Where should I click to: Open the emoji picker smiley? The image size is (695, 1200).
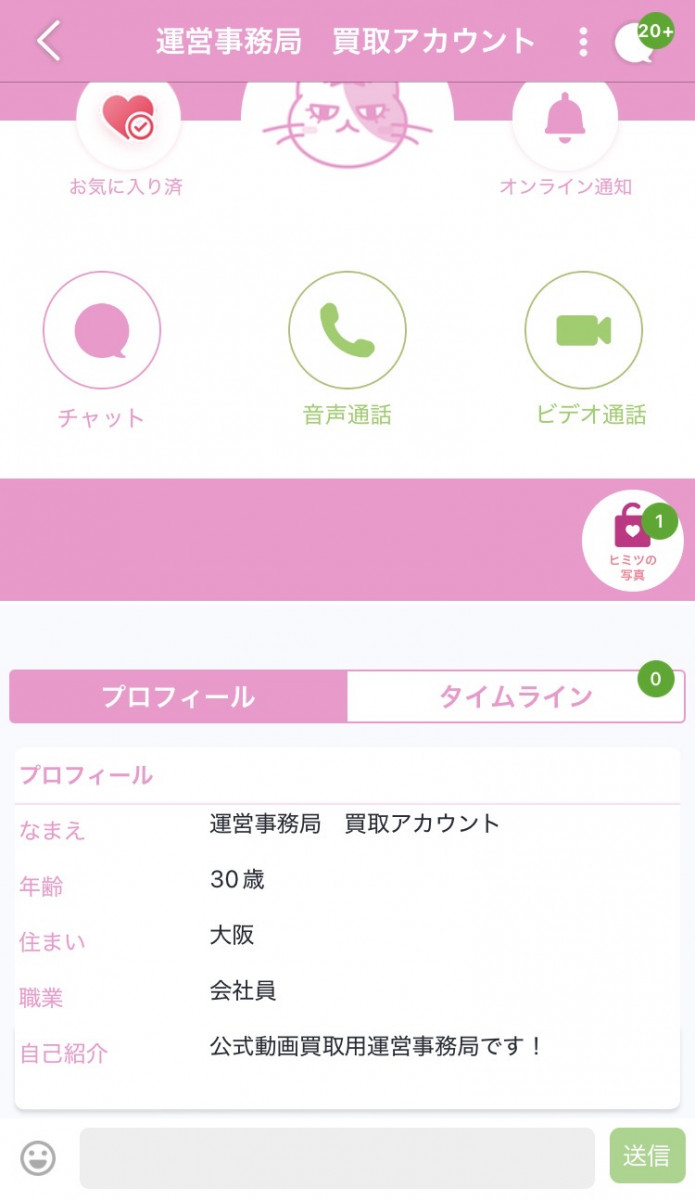(x=38, y=1158)
